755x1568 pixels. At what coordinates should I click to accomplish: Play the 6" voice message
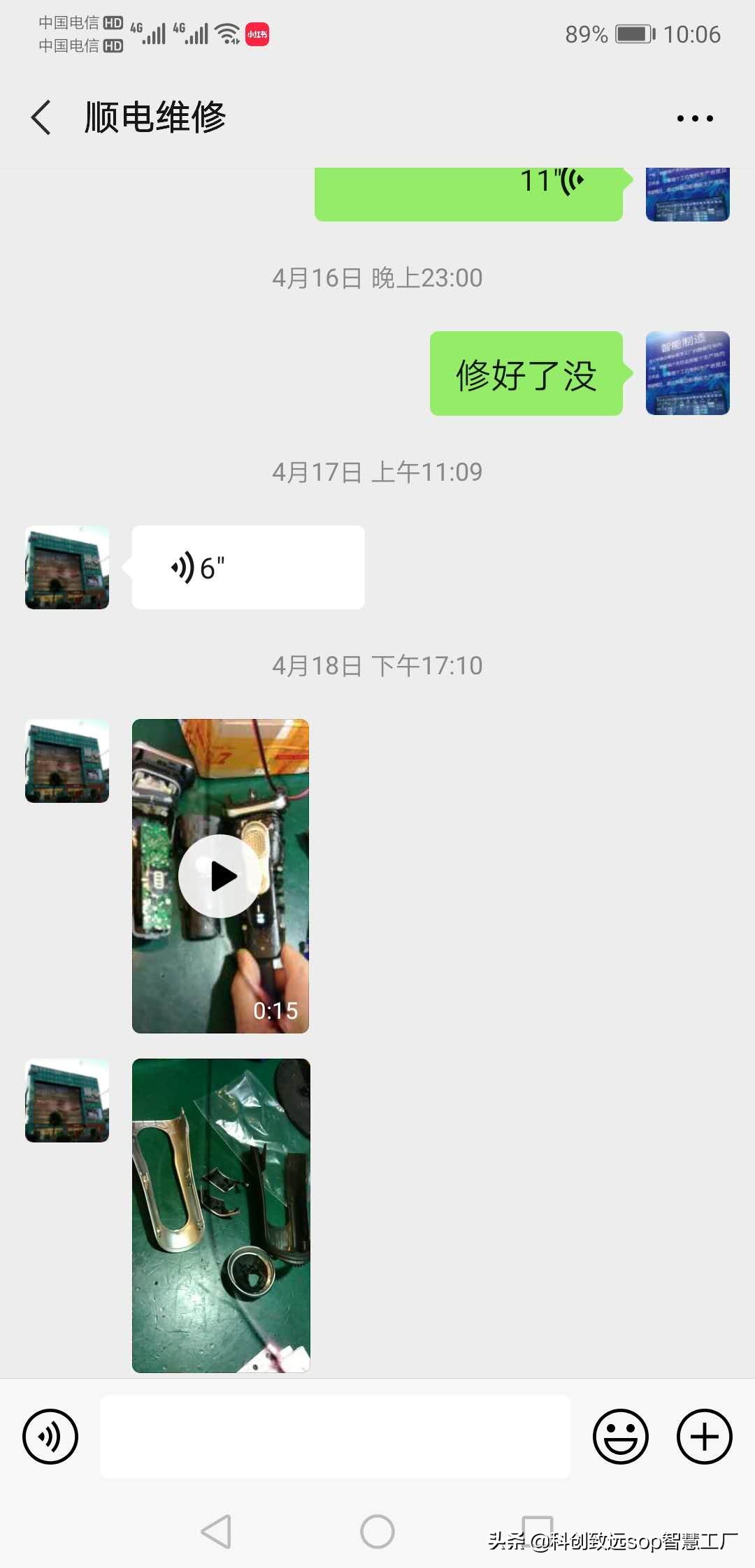(248, 567)
